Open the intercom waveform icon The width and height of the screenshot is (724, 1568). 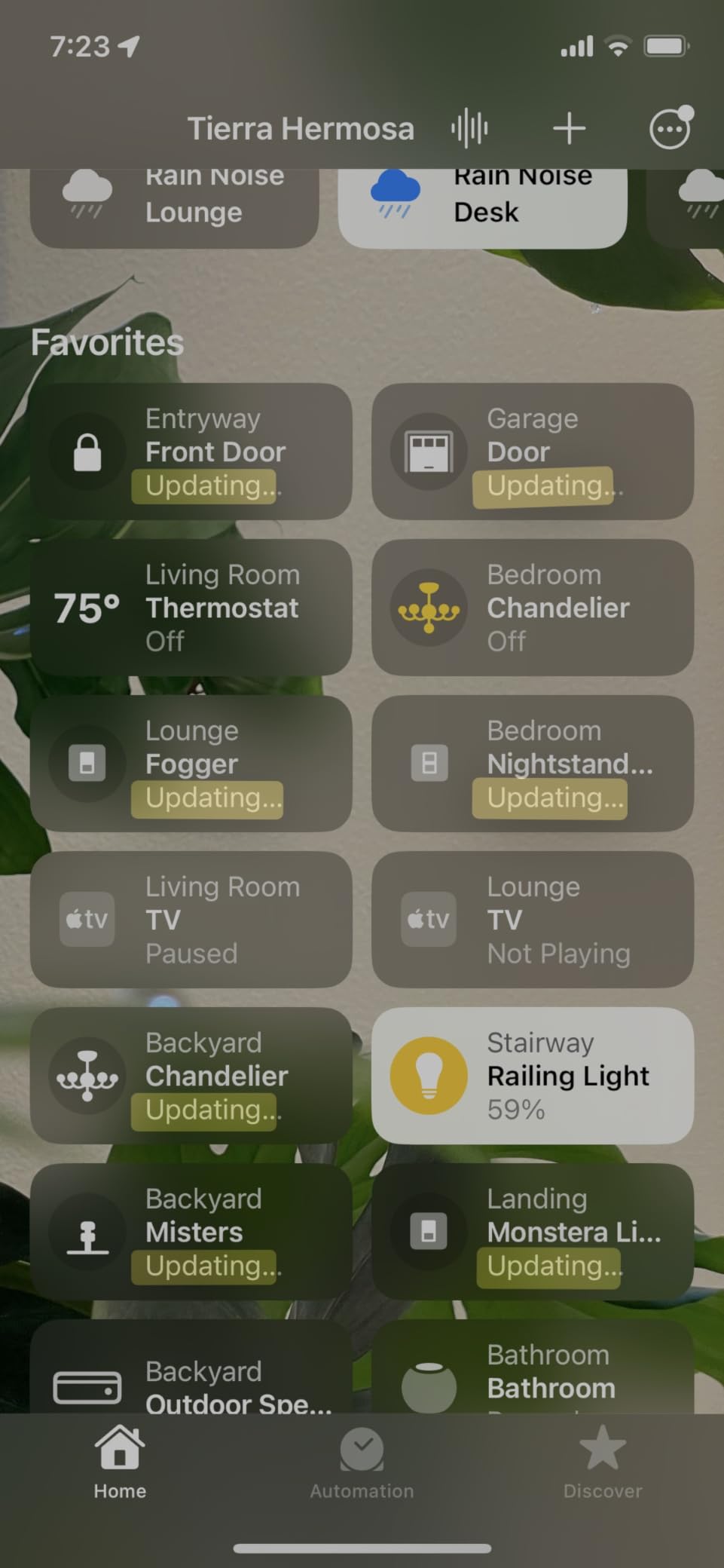click(x=469, y=128)
